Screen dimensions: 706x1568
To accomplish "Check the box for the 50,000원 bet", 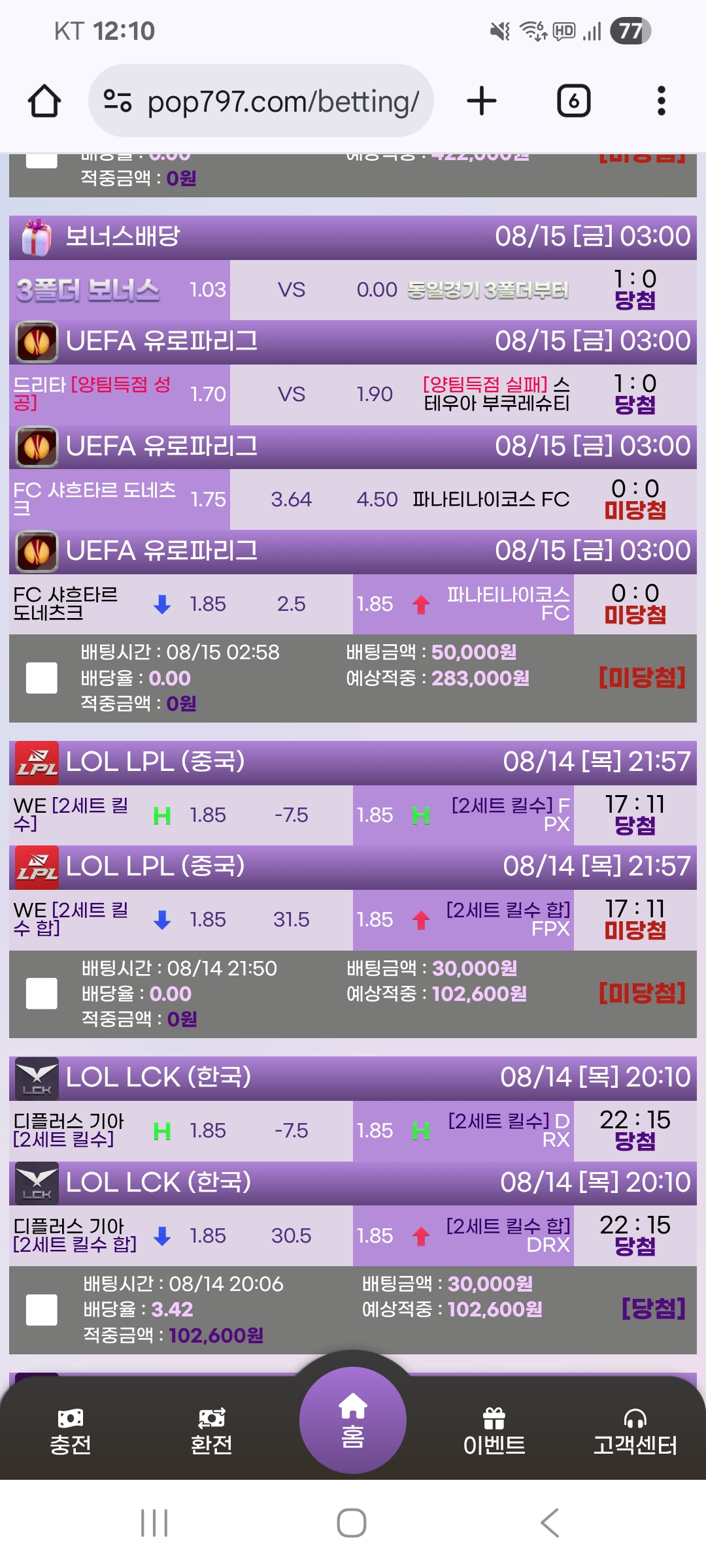I will click(42, 678).
